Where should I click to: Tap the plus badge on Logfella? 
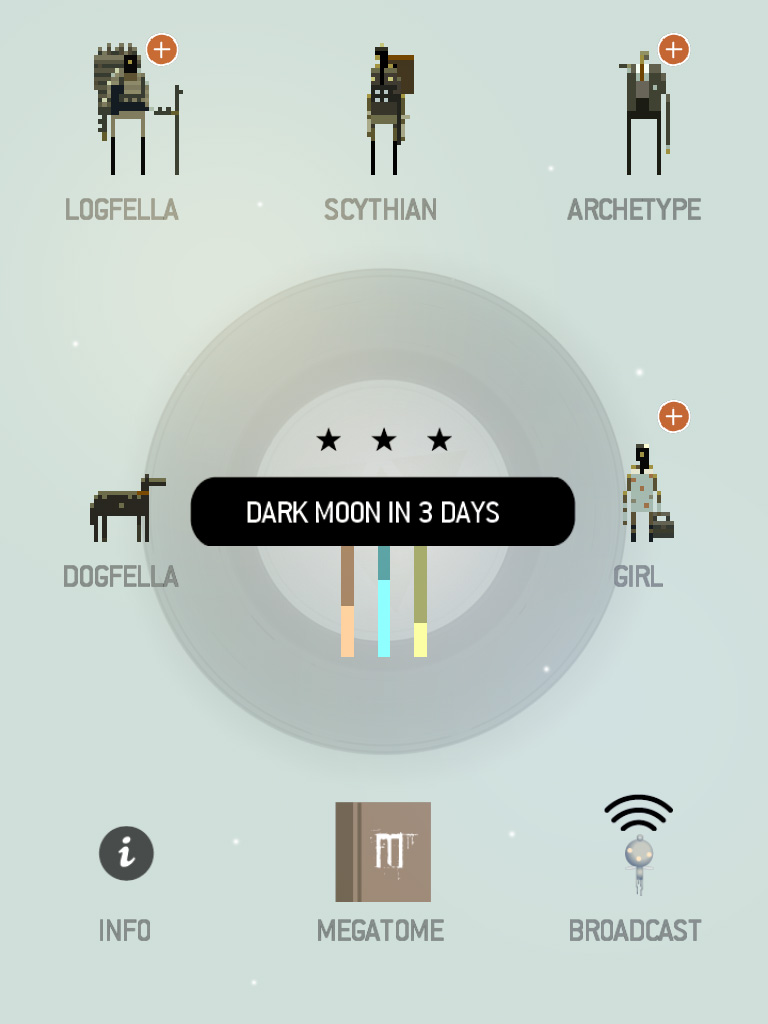[162, 48]
